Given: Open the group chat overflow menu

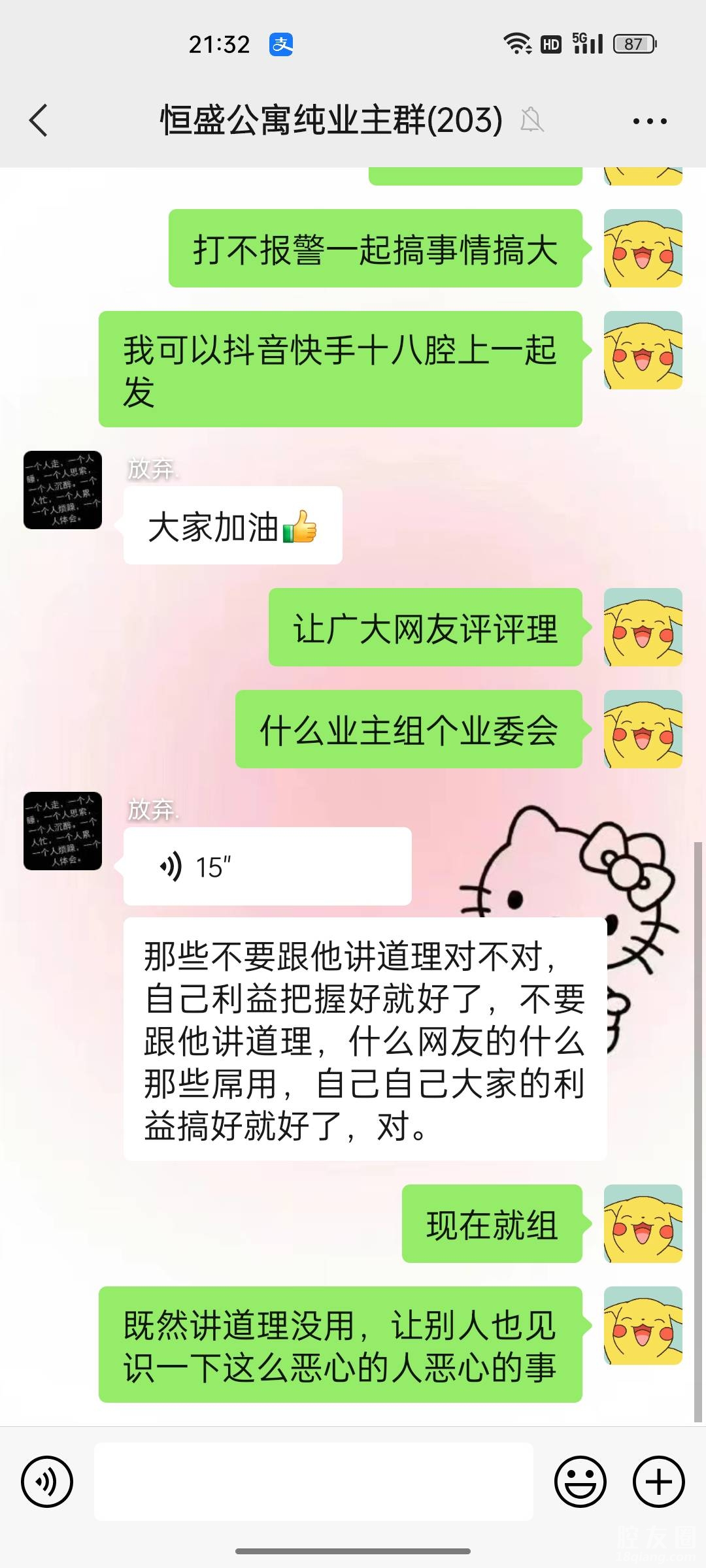Looking at the screenshot, I should pyautogui.click(x=650, y=121).
